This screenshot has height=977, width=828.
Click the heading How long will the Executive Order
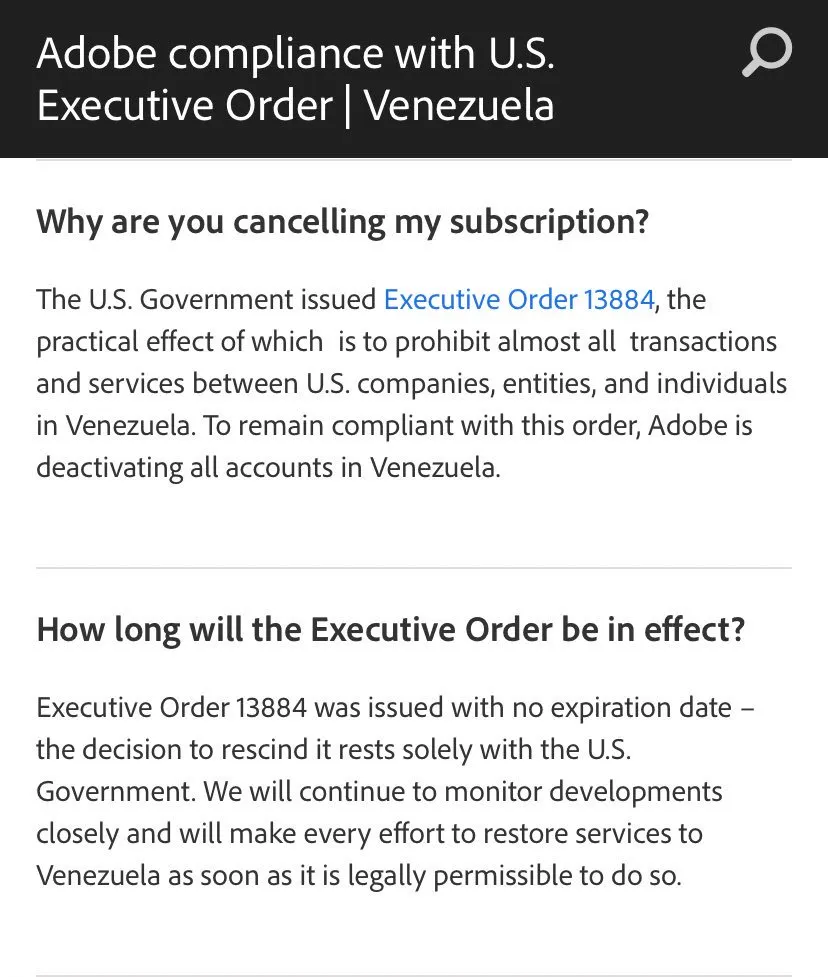tap(390, 629)
